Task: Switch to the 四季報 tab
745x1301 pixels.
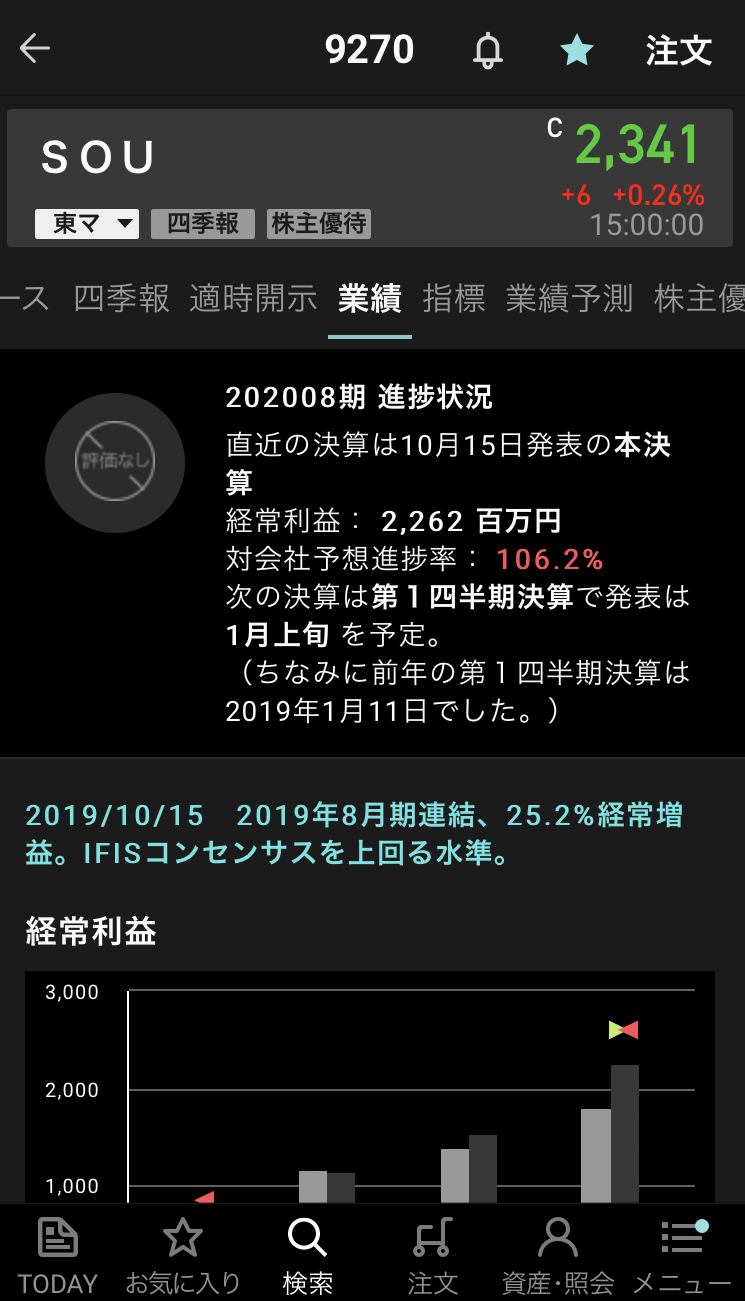Action: [x=122, y=298]
